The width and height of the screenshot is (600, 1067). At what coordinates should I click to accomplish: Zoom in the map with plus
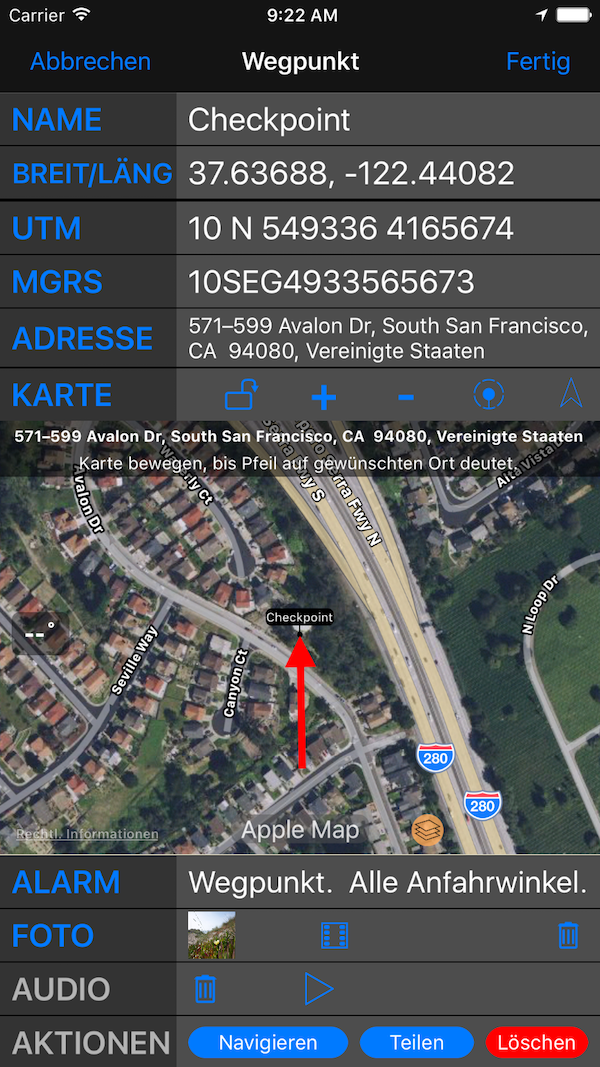point(323,397)
